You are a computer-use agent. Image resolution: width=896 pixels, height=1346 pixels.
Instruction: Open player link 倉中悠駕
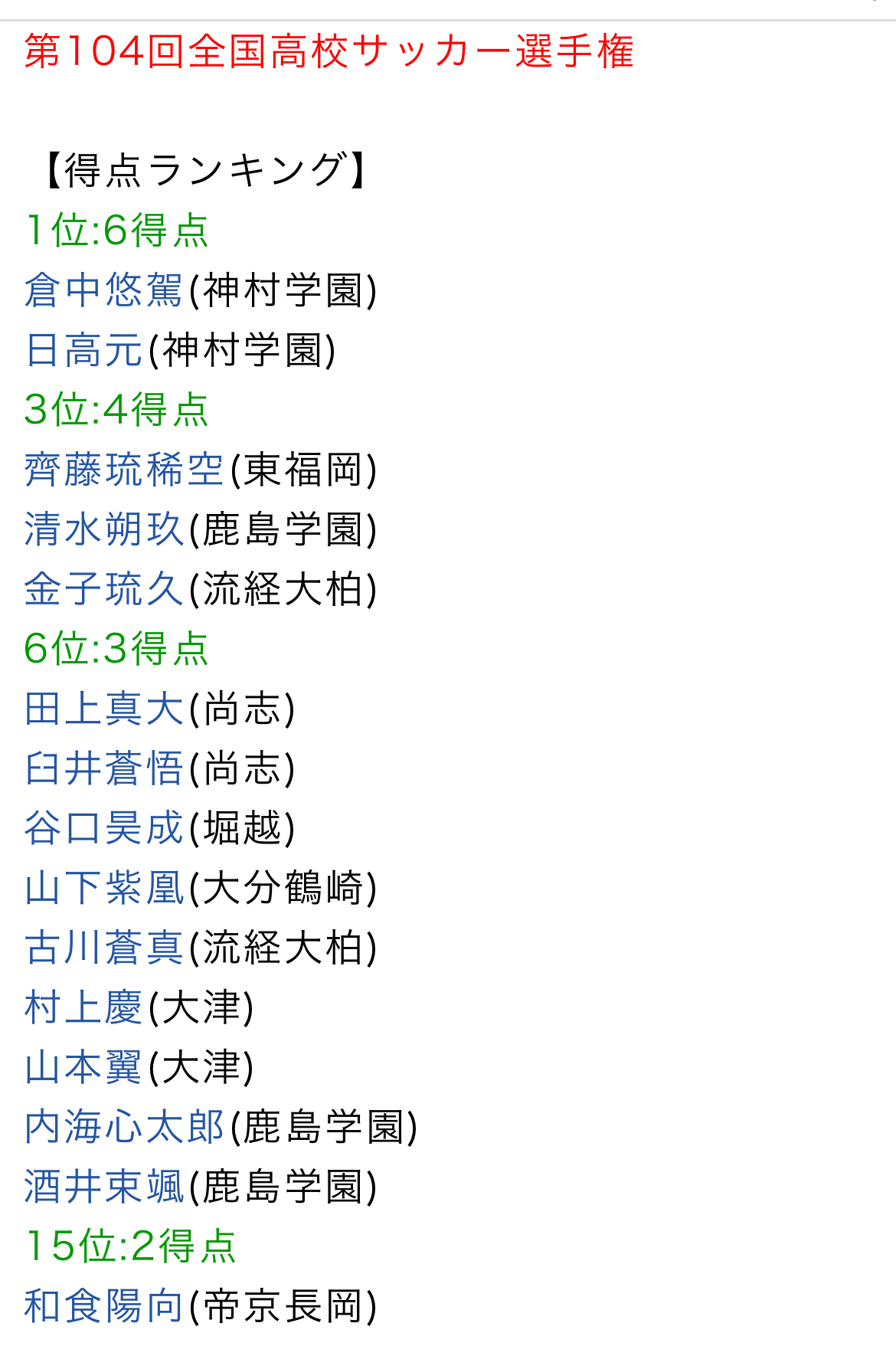[x=103, y=291]
